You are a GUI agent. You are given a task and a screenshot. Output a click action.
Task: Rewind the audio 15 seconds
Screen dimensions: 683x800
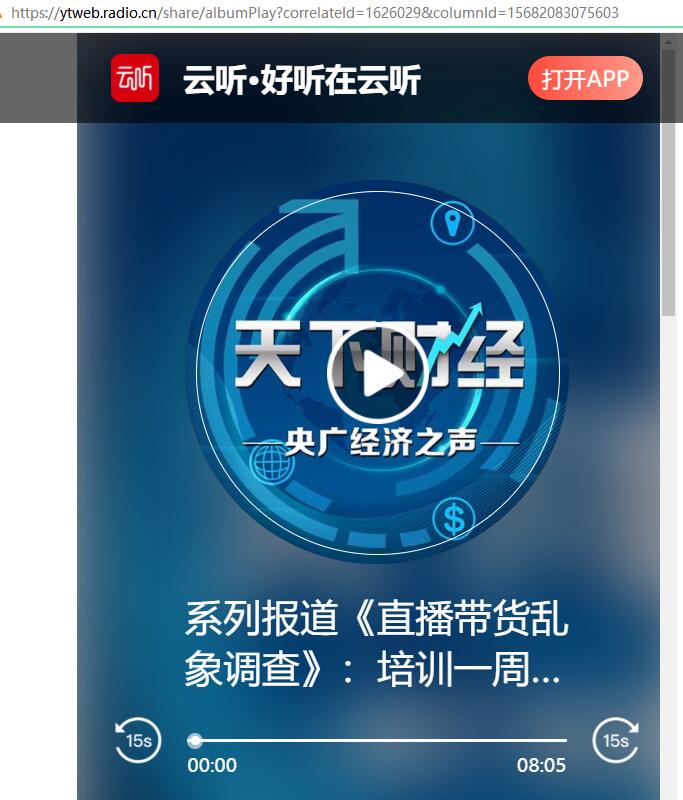138,741
